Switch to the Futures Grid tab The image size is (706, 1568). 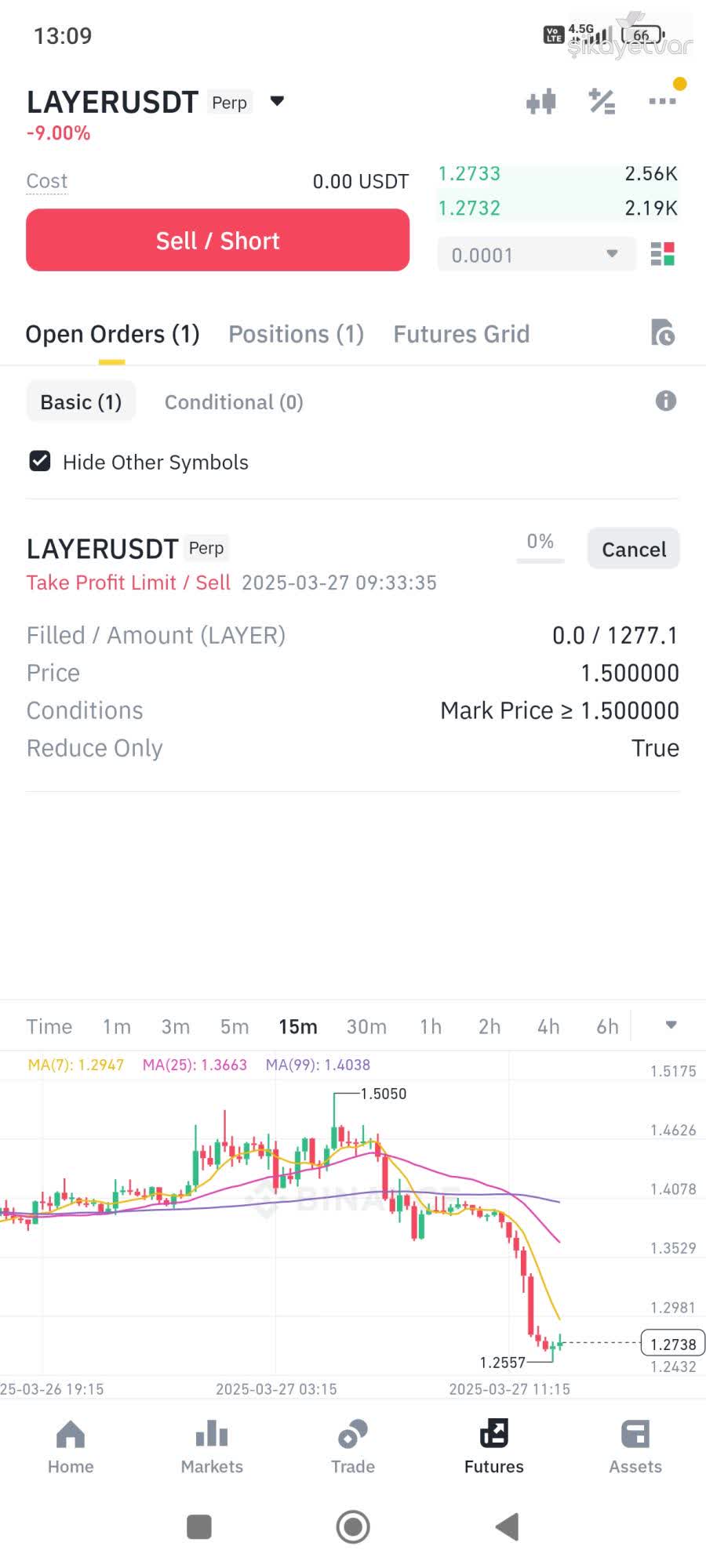coord(461,334)
